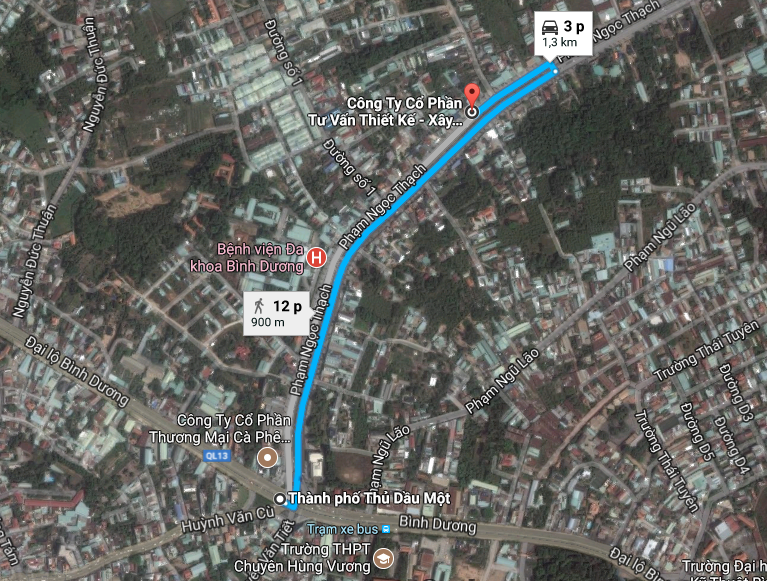
Task: Open Trường THPT Chuyên Hùng Vương marker
Action: pos(383,558)
